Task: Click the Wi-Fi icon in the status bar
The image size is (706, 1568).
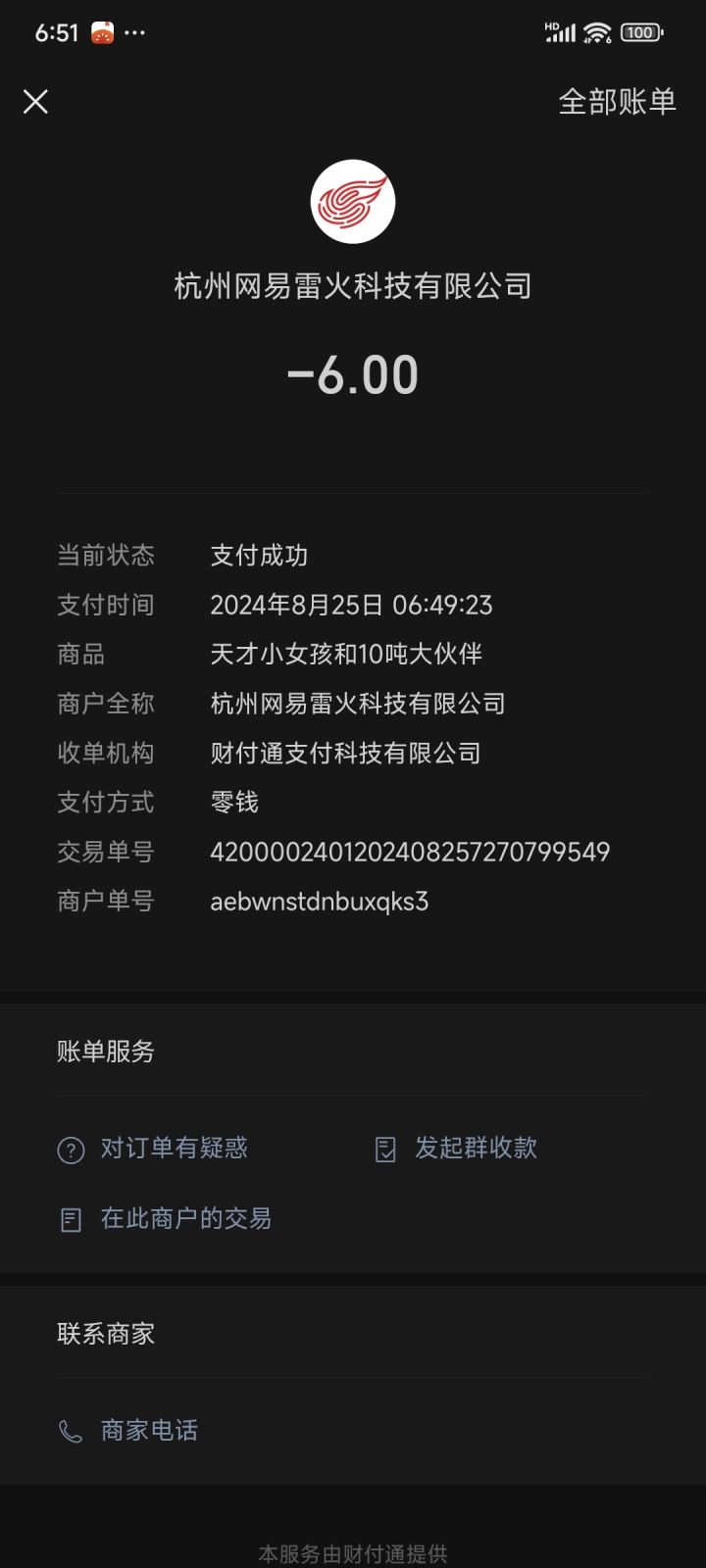Action: tap(596, 32)
